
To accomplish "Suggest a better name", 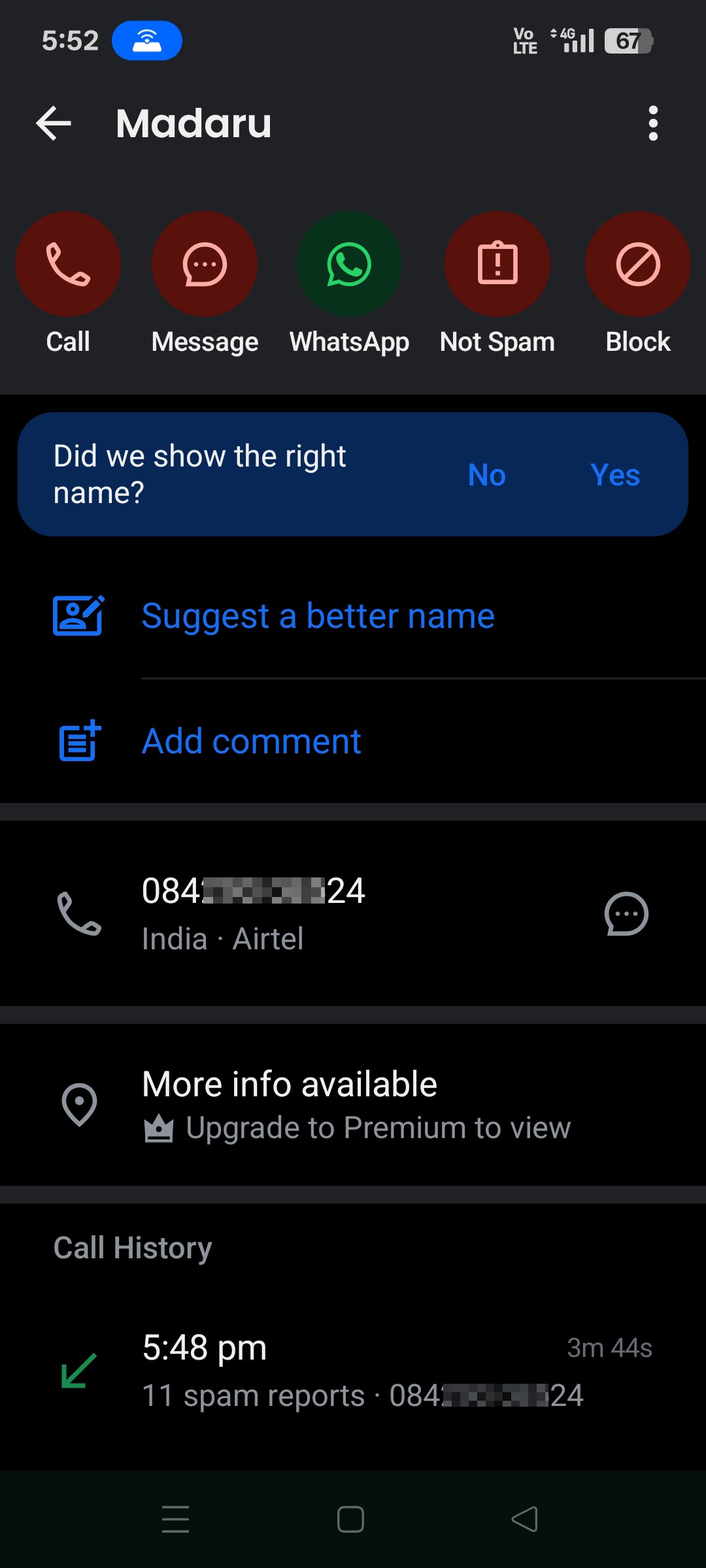I will [x=353, y=615].
